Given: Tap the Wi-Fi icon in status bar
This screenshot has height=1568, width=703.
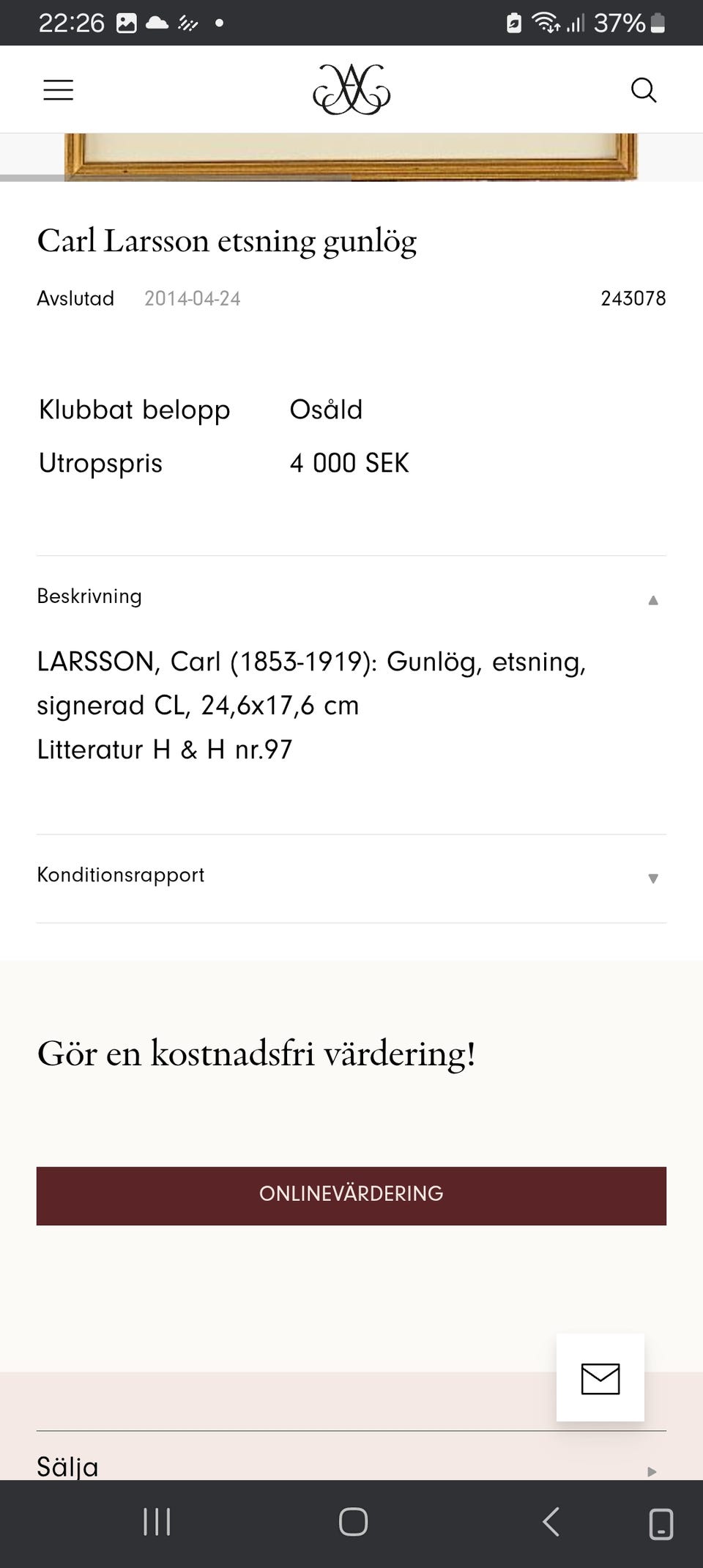Looking at the screenshot, I should pos(546,22).
